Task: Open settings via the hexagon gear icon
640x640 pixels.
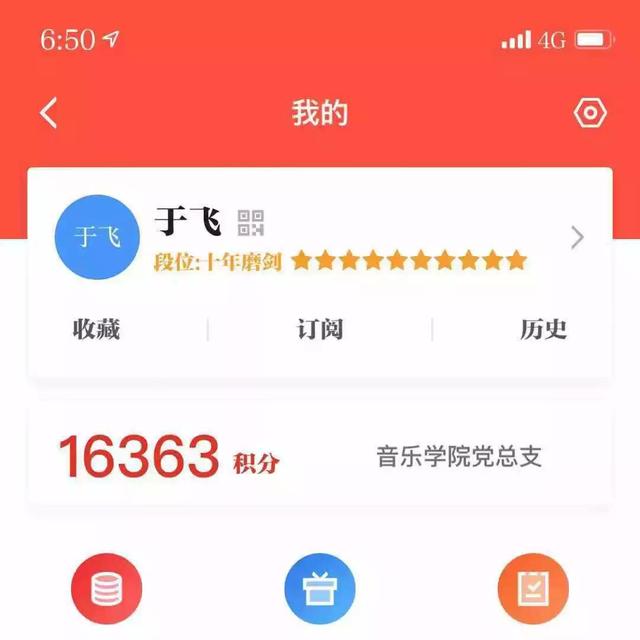Action: click(x=590, y=113)
